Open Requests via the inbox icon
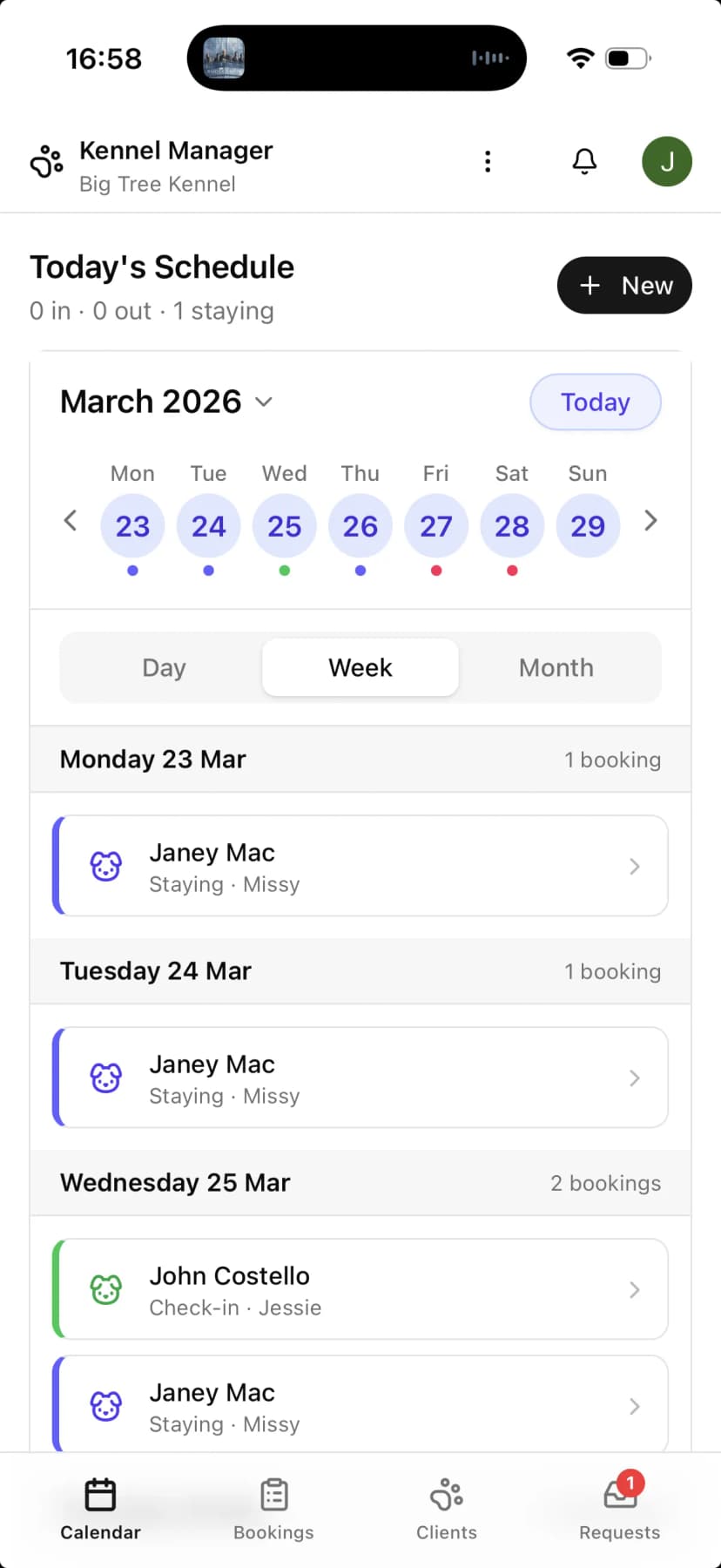This screenshot has height=1568, width=721. (x=619, y=1495)
